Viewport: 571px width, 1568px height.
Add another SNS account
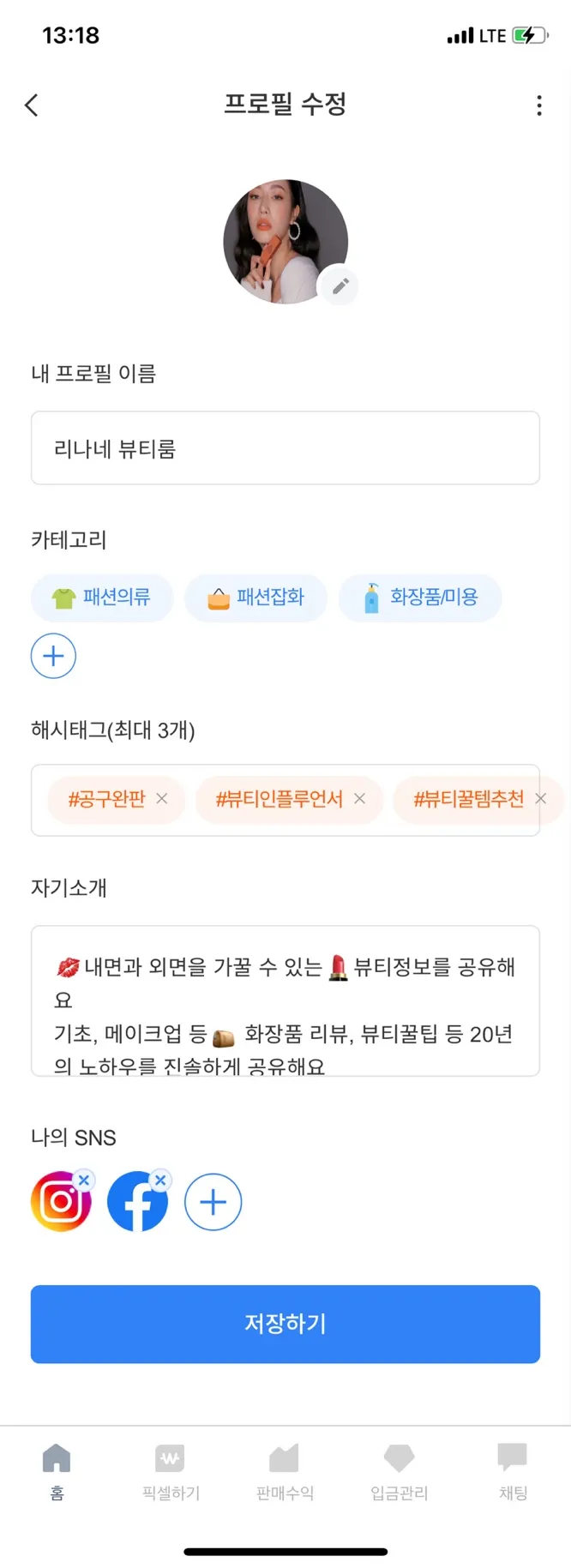tap(213, 1202)
